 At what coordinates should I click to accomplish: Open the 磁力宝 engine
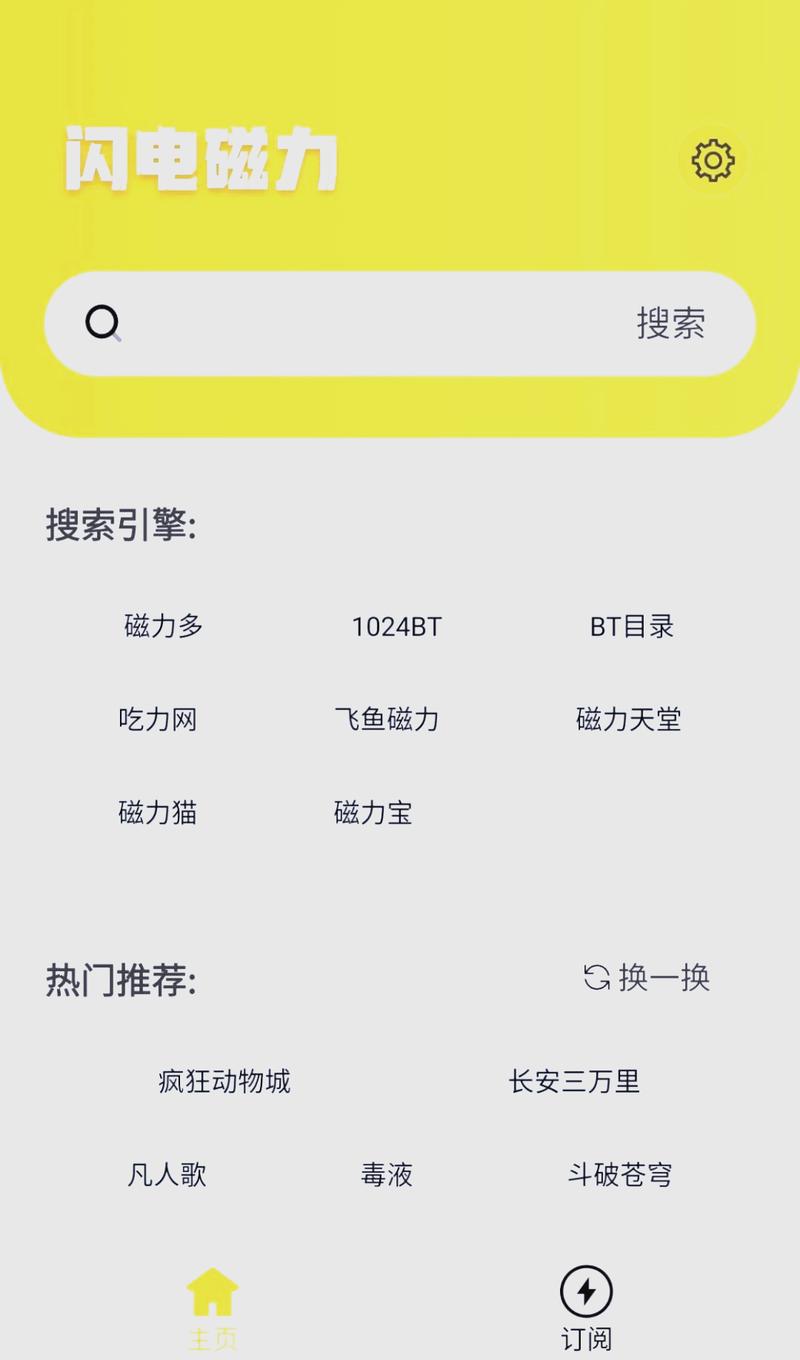click(374, 813)
